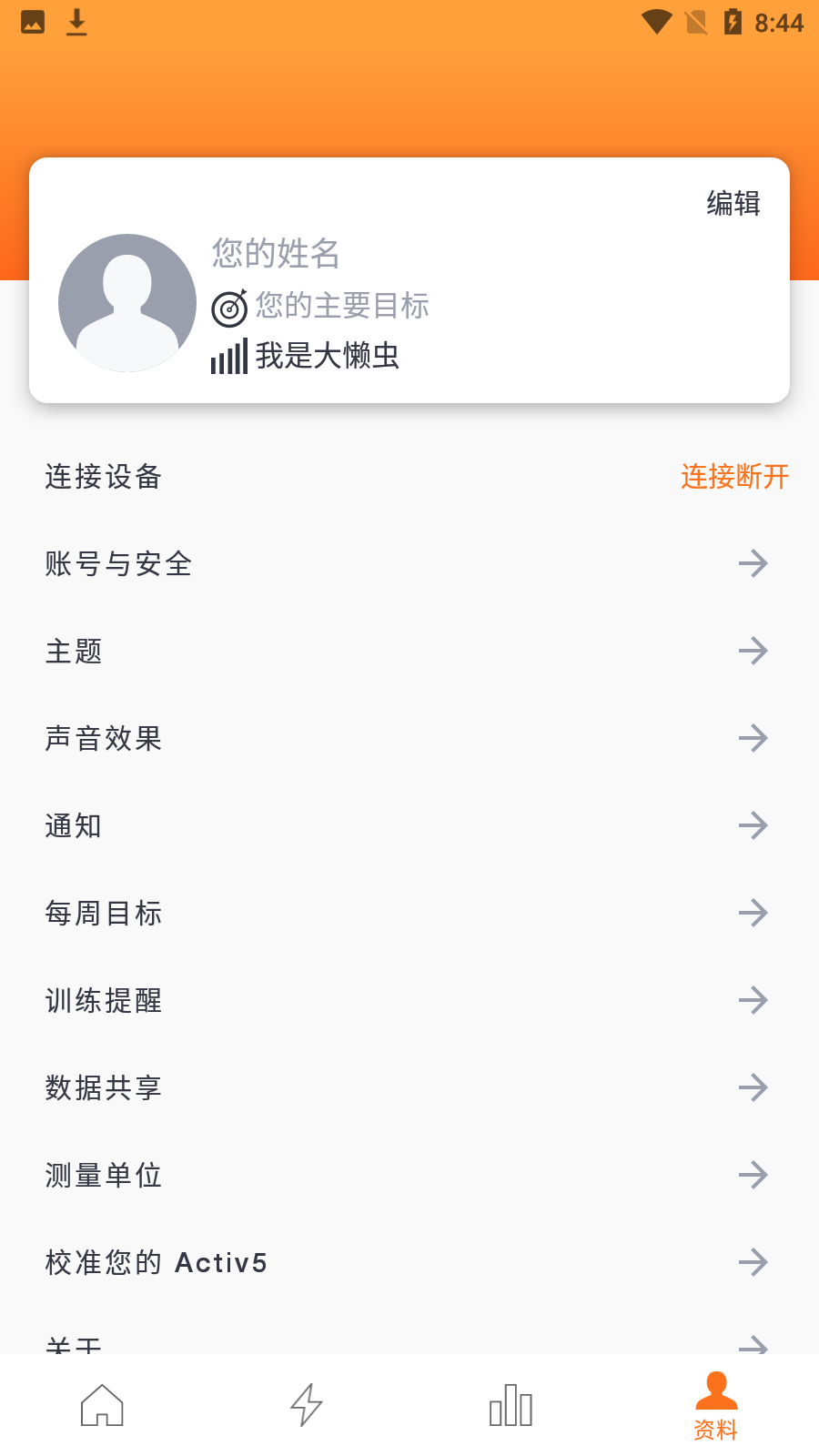Open 数据共享 settings
This screenshot has width=819, height=1456.
click(x=409, y=1087)
